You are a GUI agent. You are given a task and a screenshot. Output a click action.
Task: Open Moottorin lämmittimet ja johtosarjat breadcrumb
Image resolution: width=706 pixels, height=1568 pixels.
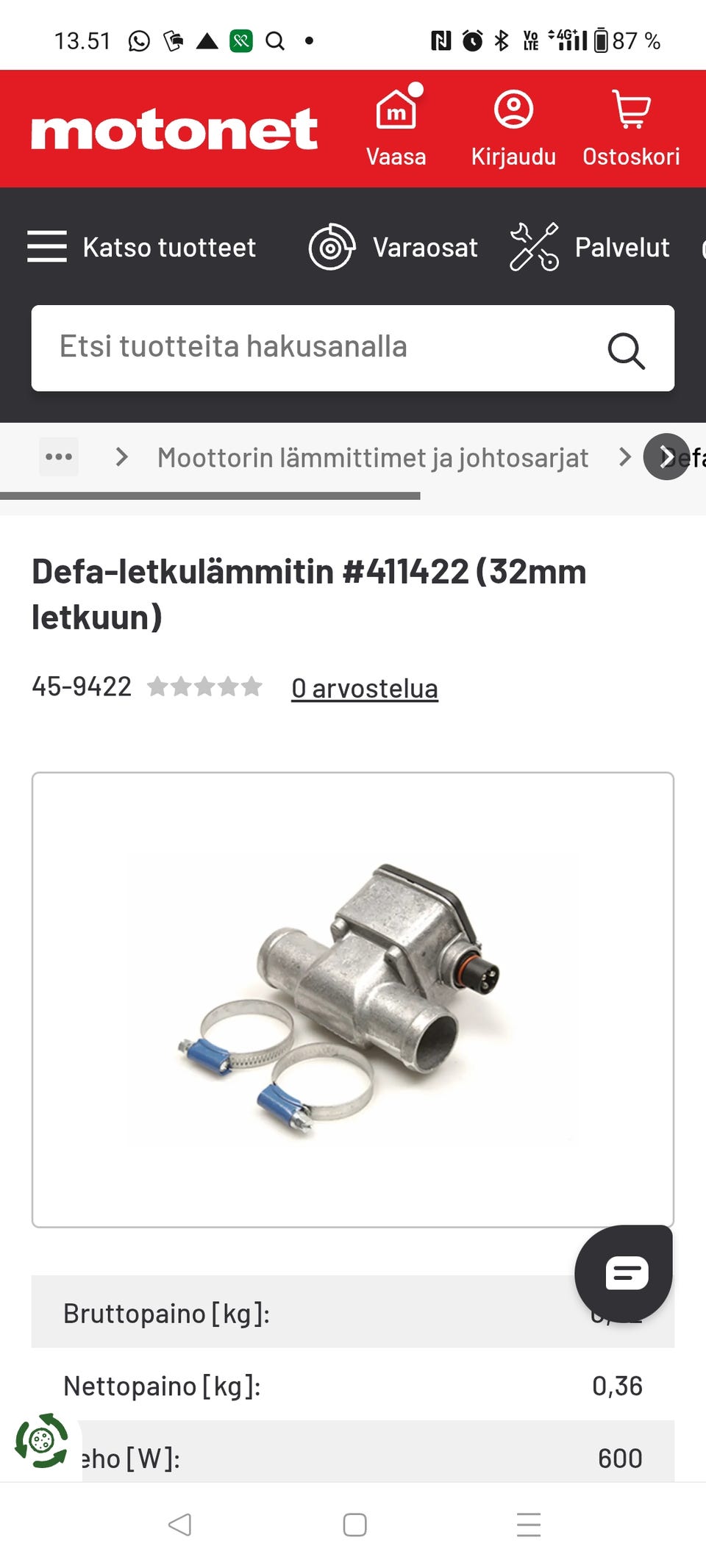(x=372, y=457)
